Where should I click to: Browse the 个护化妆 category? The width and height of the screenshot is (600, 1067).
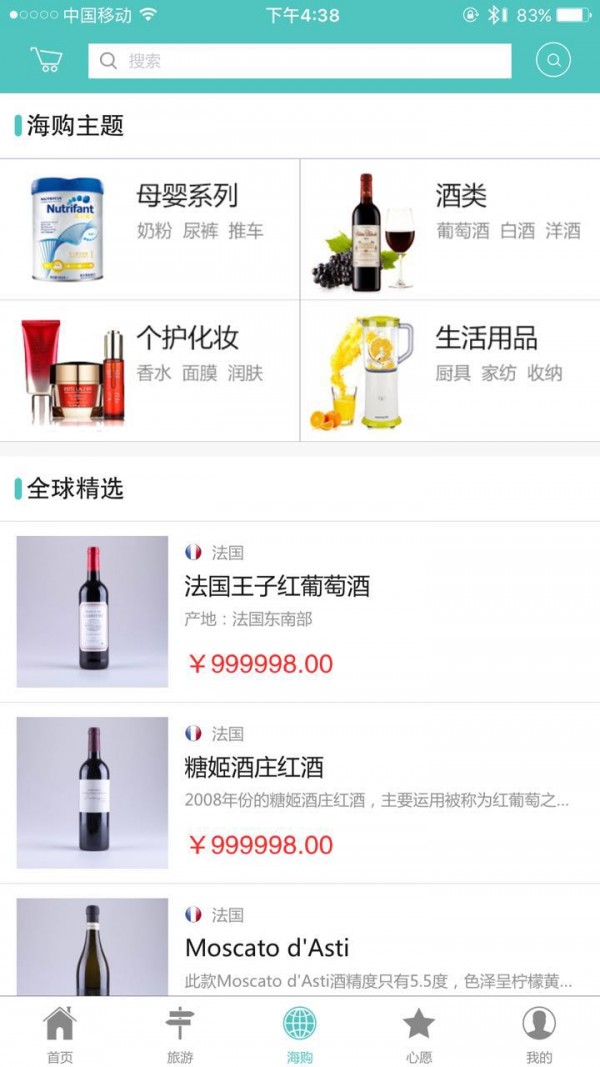(150, 371)
